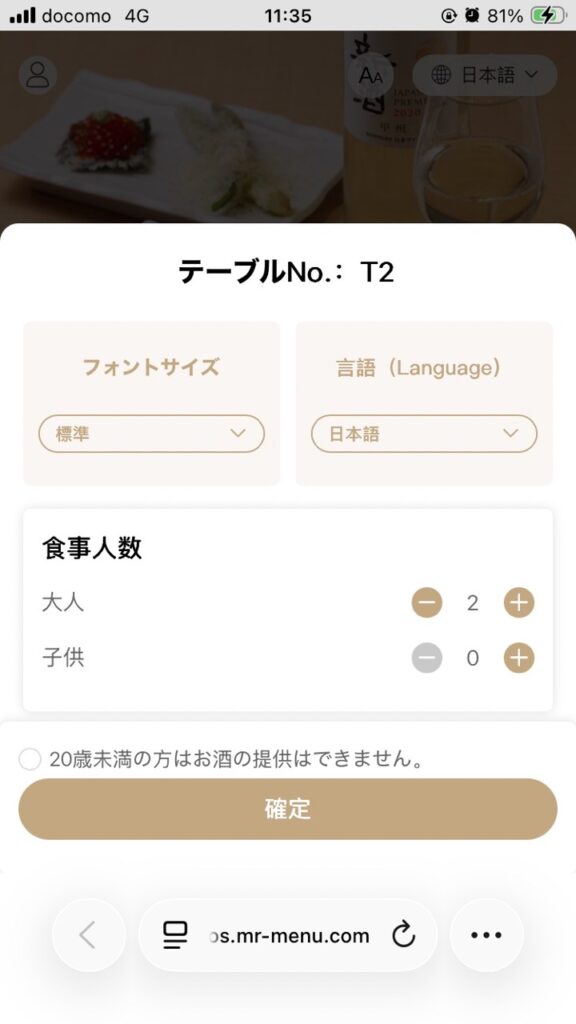
Task: Decrease the 大人 count
Action: (426, 603)
